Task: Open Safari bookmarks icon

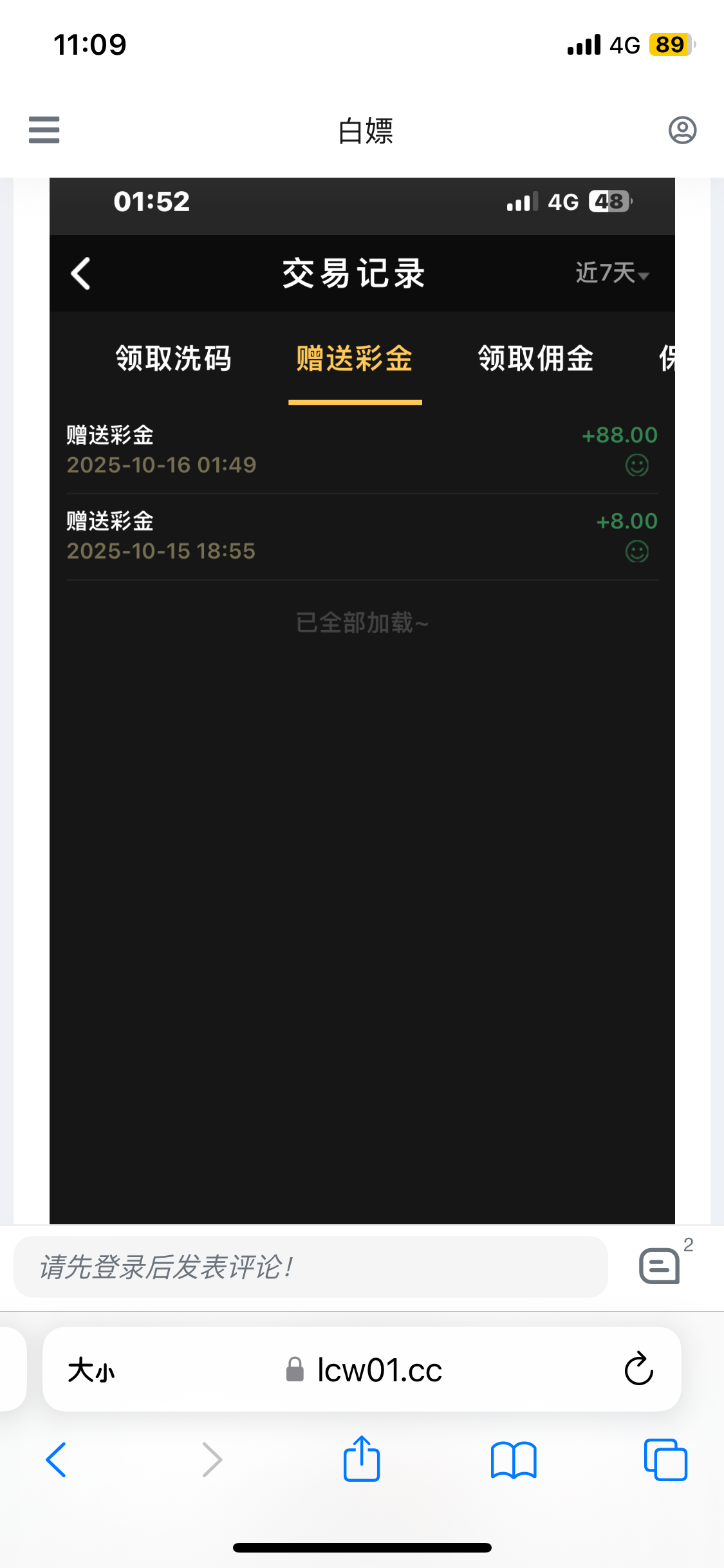Action: 514,1459
